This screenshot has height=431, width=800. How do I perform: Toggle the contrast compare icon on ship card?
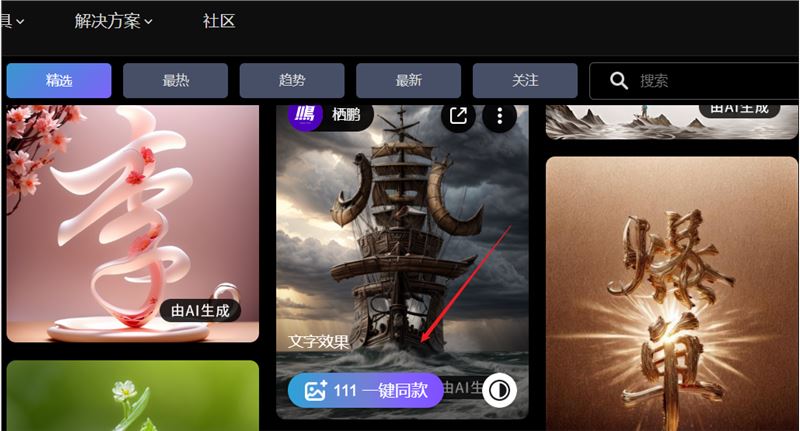pyautogui.click(x=499, y=391)
